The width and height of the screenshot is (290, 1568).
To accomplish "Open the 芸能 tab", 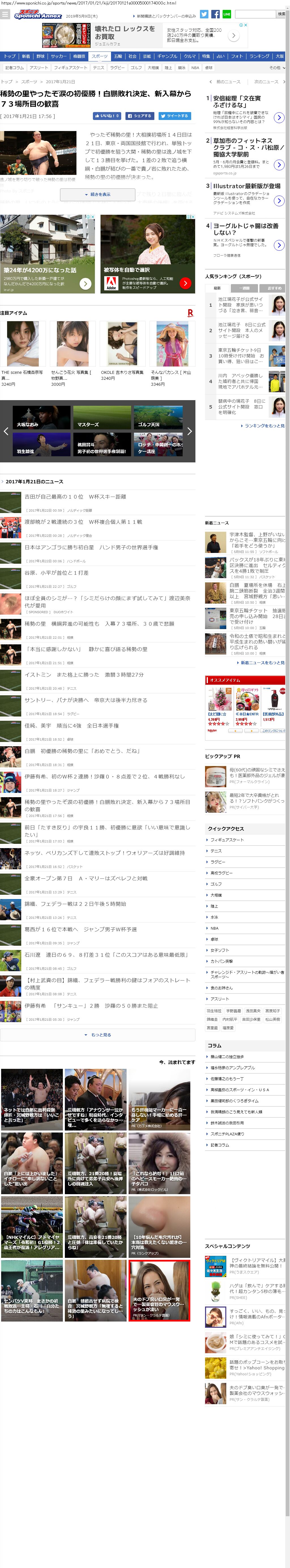I will [146, 56].
